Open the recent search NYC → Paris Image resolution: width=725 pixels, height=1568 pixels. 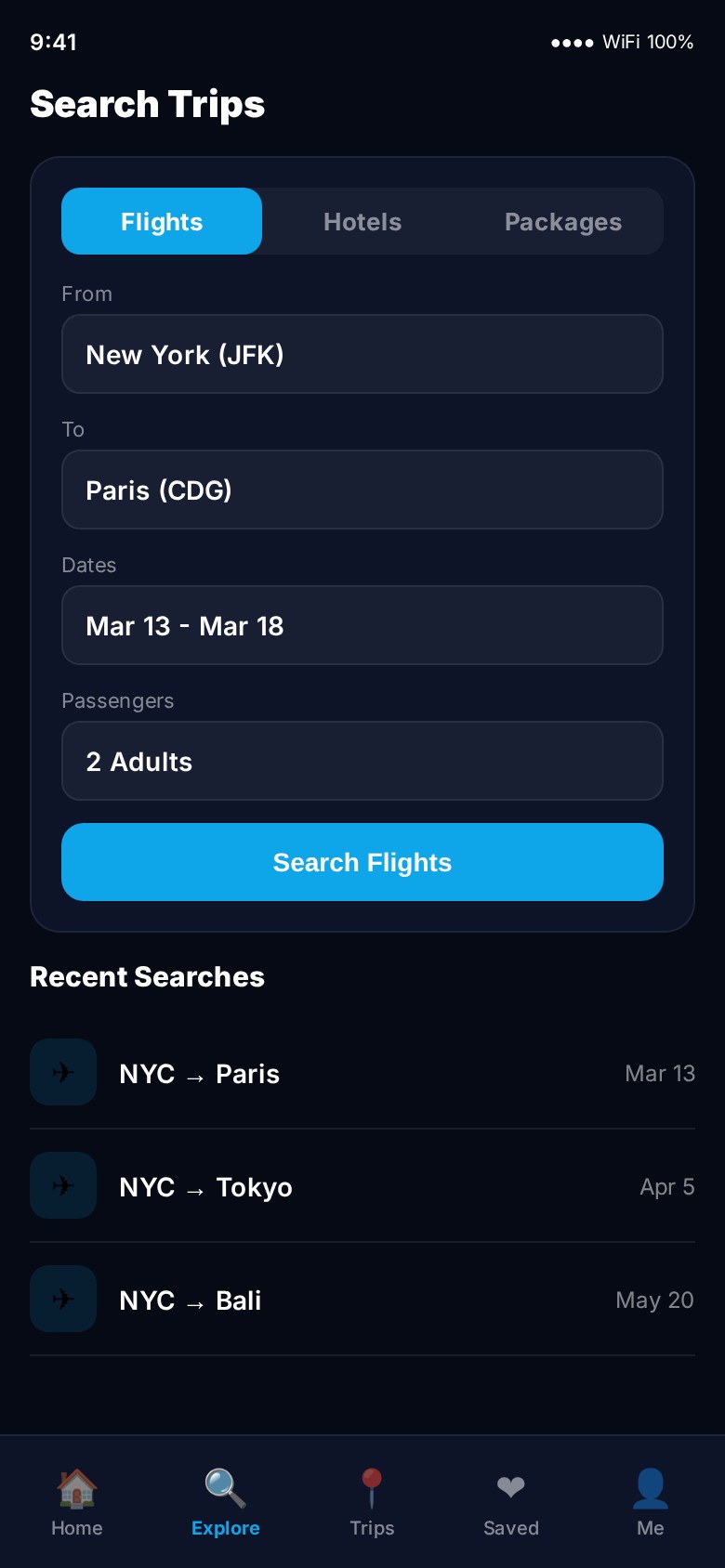pyautogui.click(x=362, y=1072)
